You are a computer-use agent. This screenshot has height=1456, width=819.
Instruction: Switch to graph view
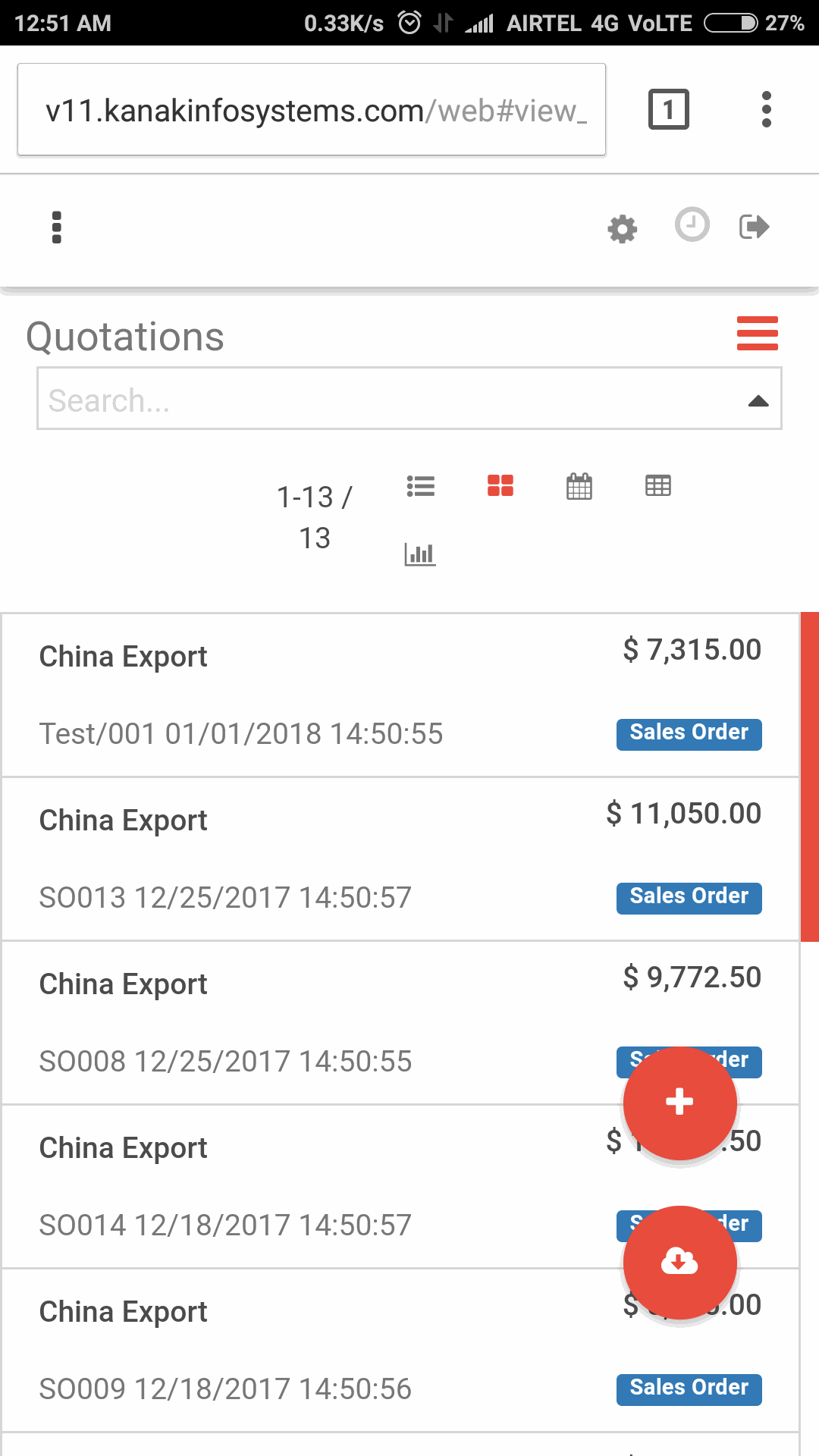tap(420, 554)
